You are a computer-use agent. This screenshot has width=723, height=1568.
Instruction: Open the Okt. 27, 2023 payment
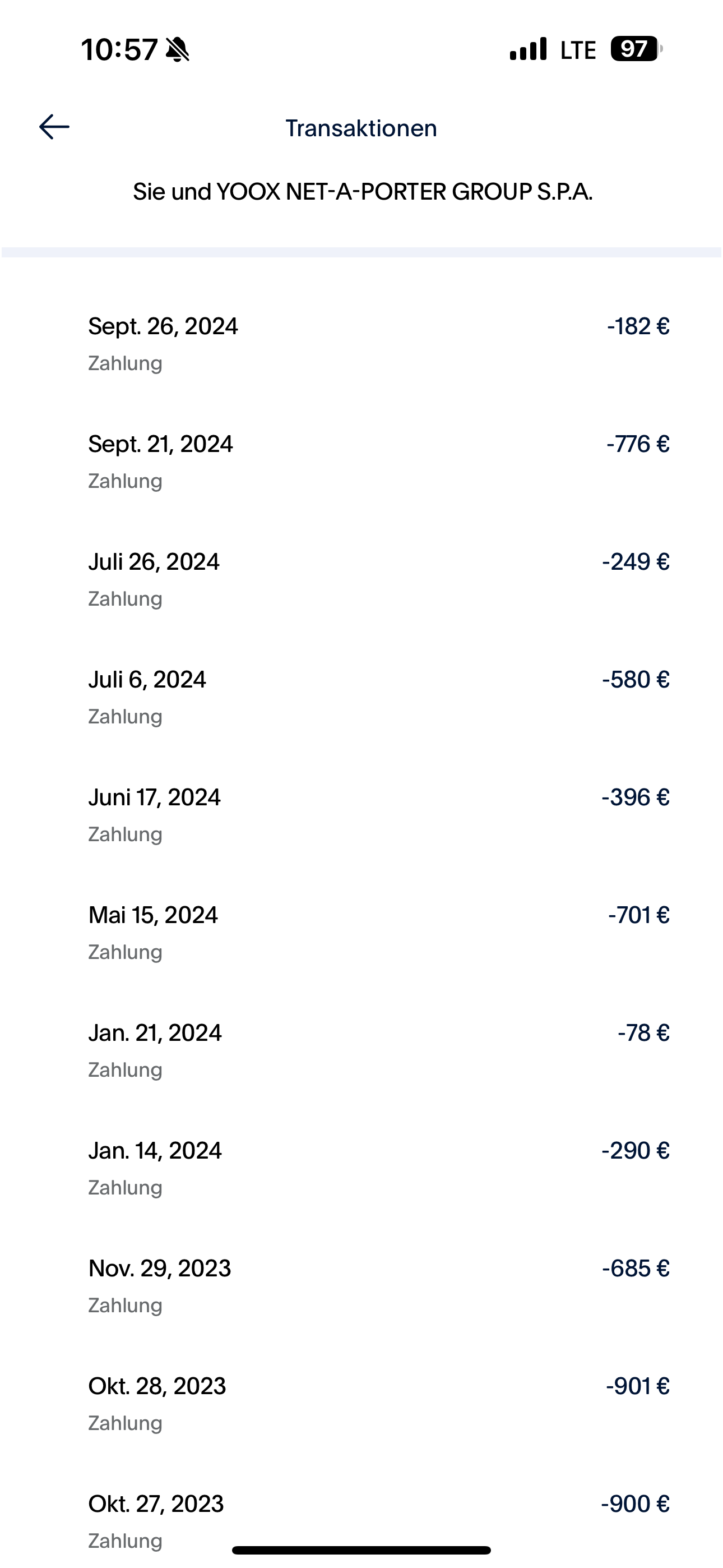tap(361, 1516)
